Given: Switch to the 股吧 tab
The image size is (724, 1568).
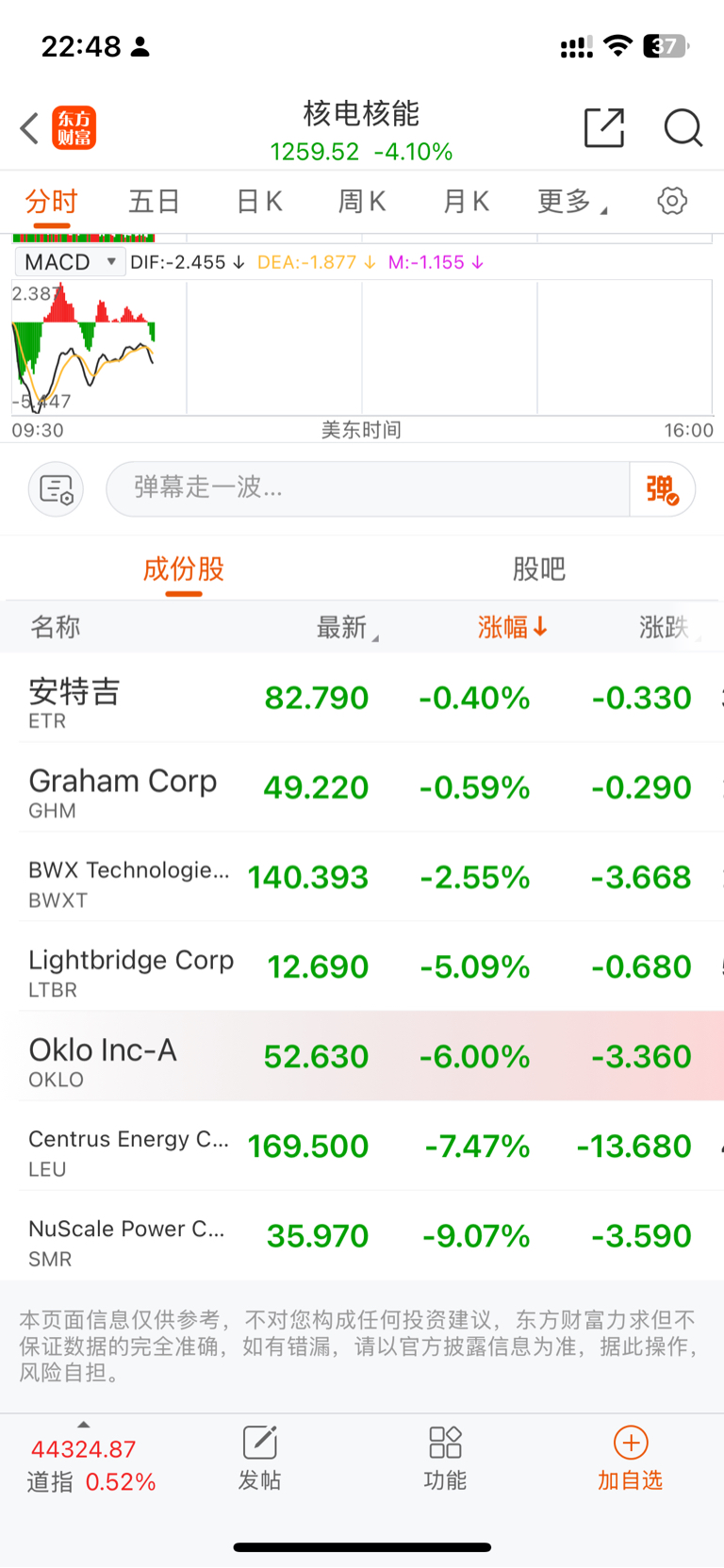Looking at the screenshot, I should pos(539,569).
